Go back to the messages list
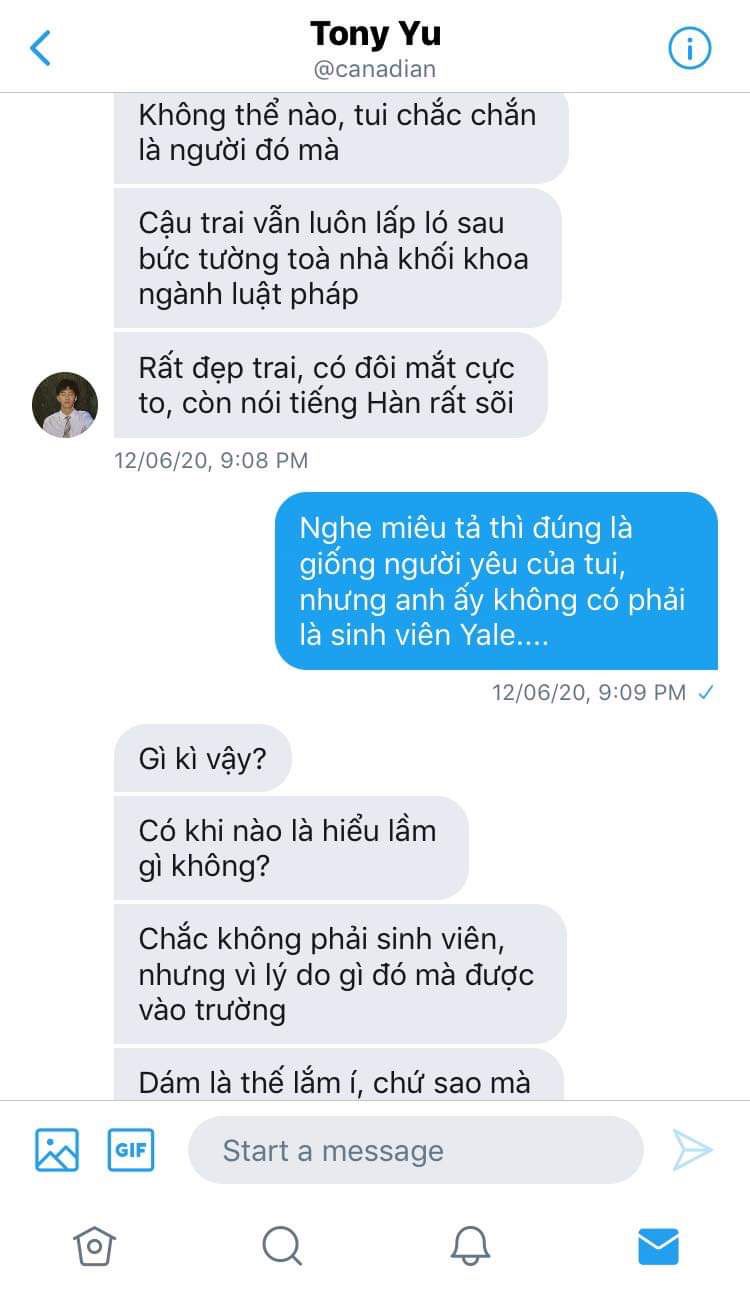The height and width of the screenshot is (1298, 750). pos(41,48)
